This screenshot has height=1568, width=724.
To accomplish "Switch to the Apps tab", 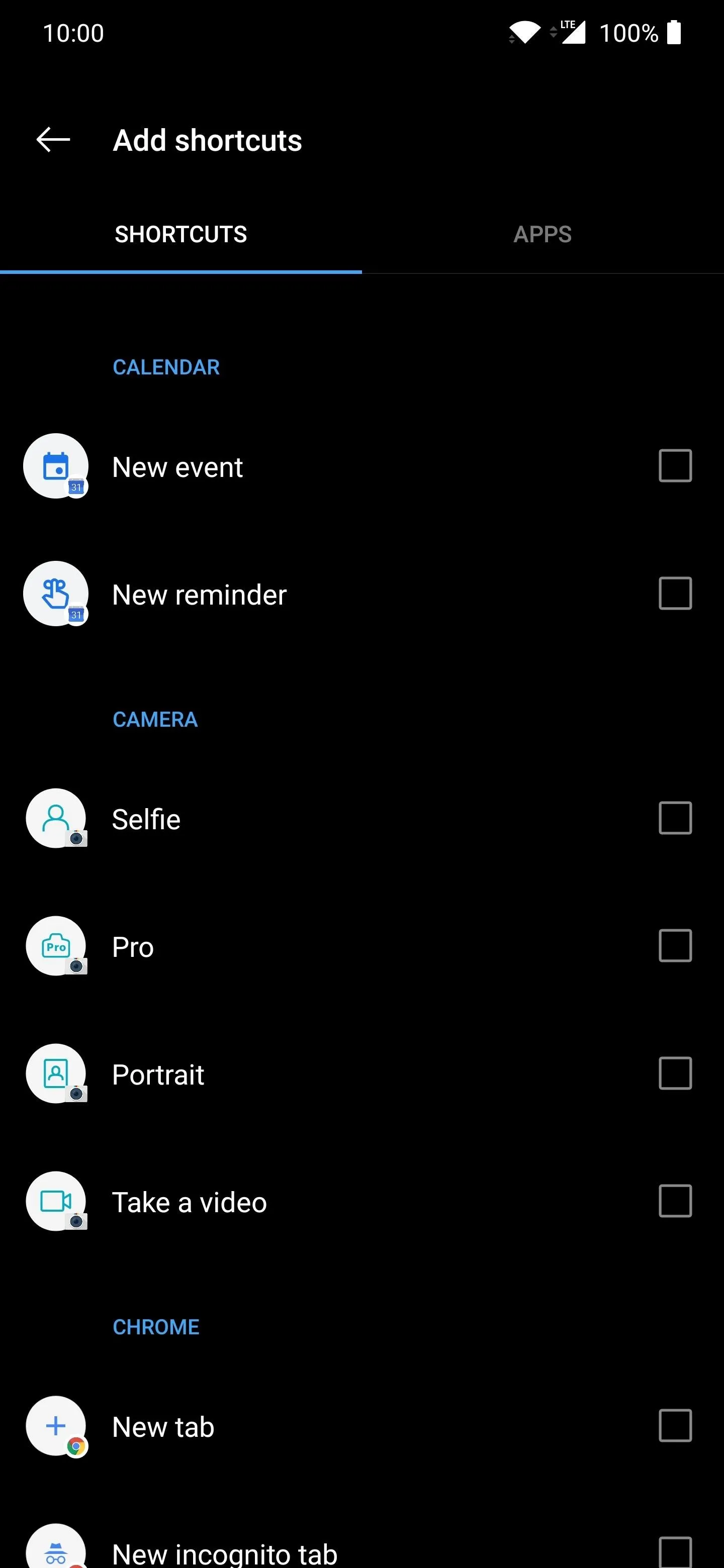I will tap(542, 234).
